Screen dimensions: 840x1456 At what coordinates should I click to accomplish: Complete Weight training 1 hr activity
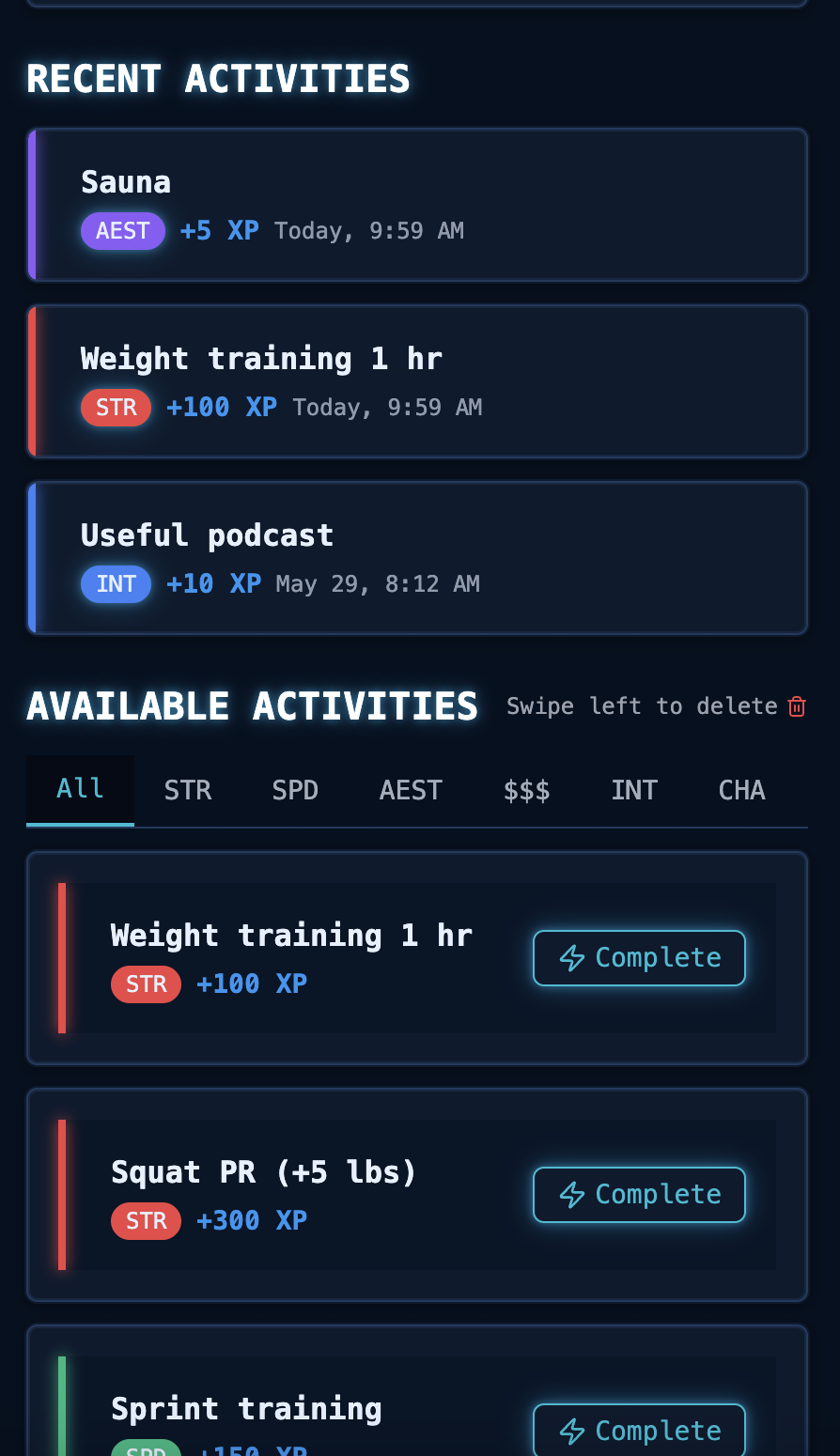[639, 958]
